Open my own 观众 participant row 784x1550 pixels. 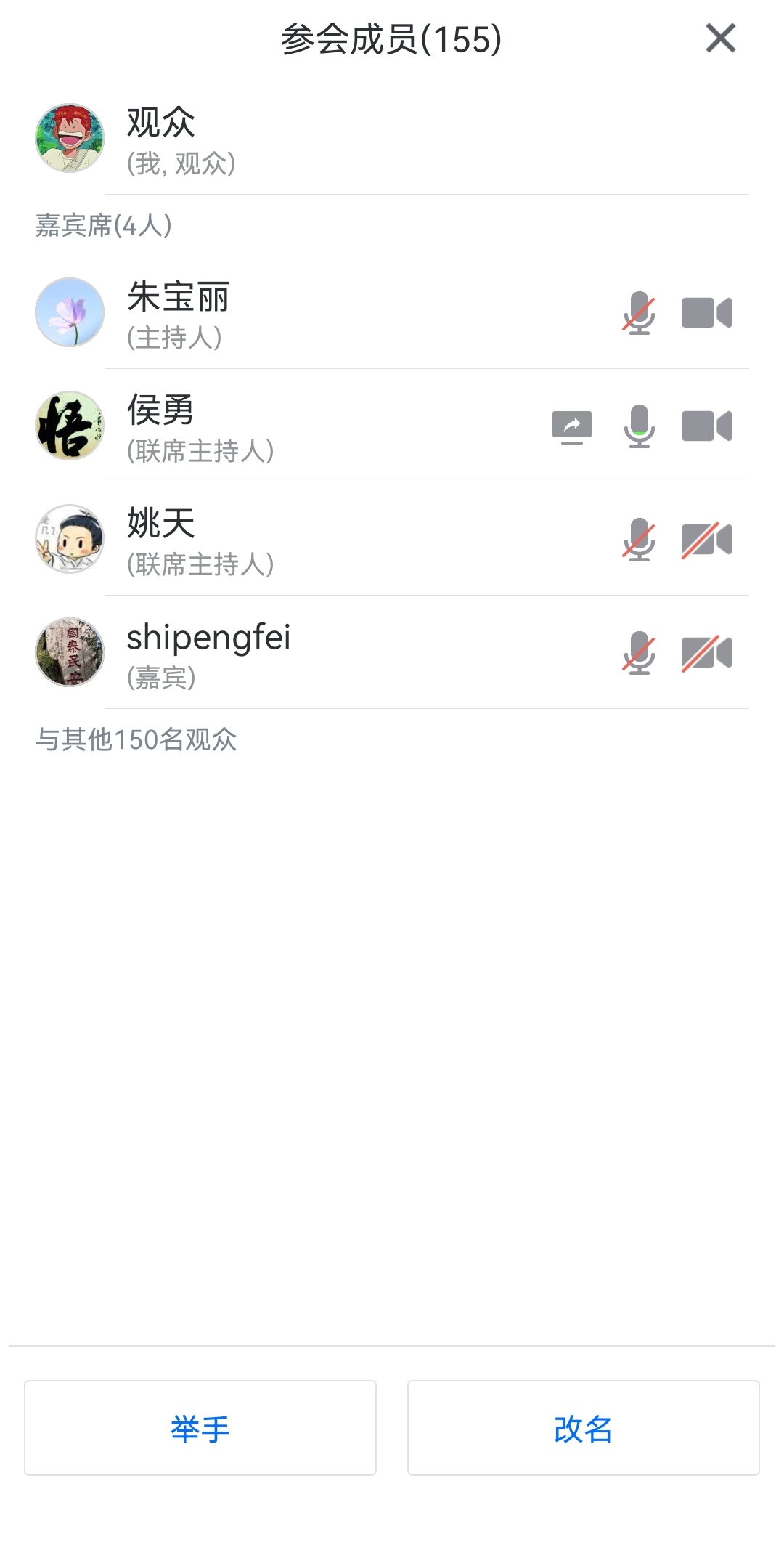click(x=290, y=139)
